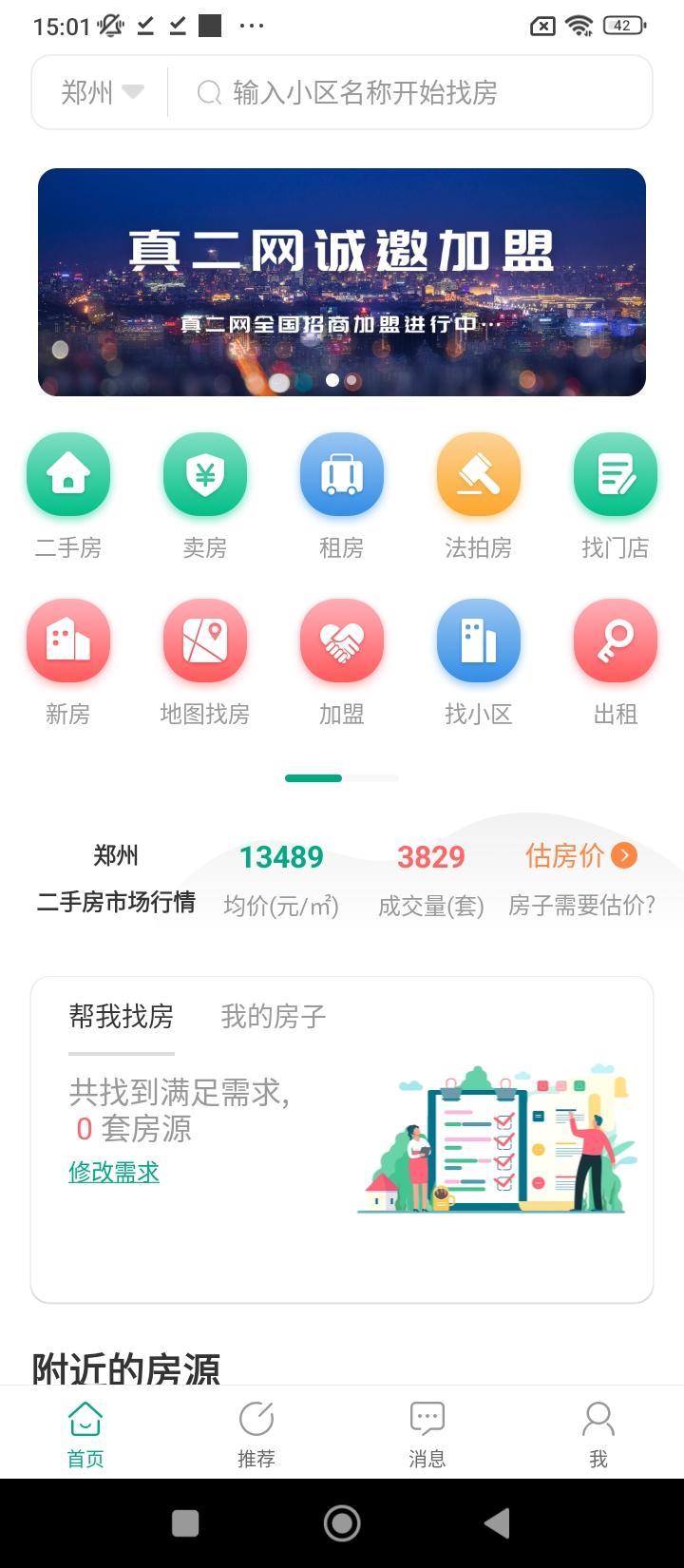This screenshot has height=1568, width=684.
Task: Click the 修改需求 link
Action: (114, 1173)
